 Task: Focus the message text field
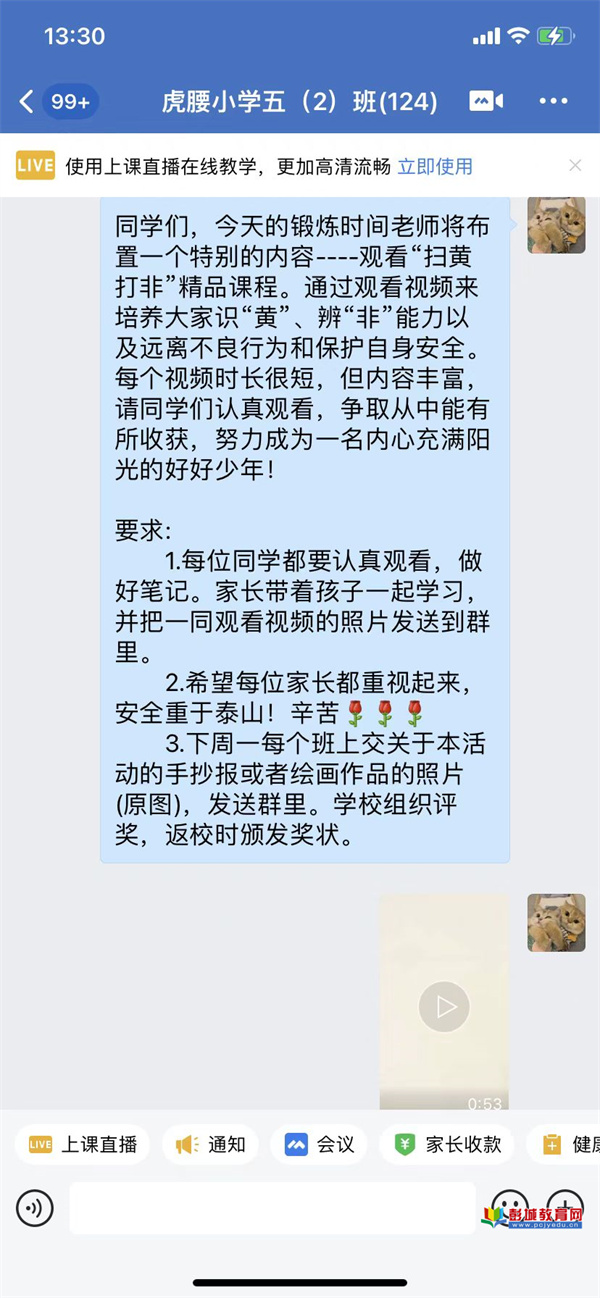270,1209
